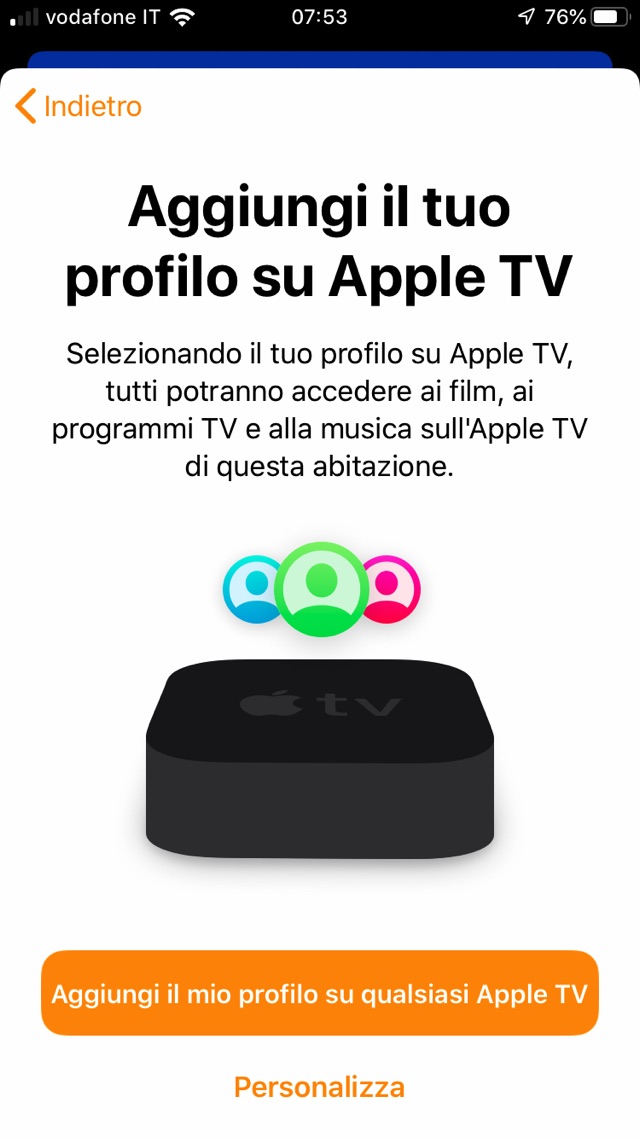Go back with the Indietro button
Screen dimensions: 640x1138
(79, 106)
